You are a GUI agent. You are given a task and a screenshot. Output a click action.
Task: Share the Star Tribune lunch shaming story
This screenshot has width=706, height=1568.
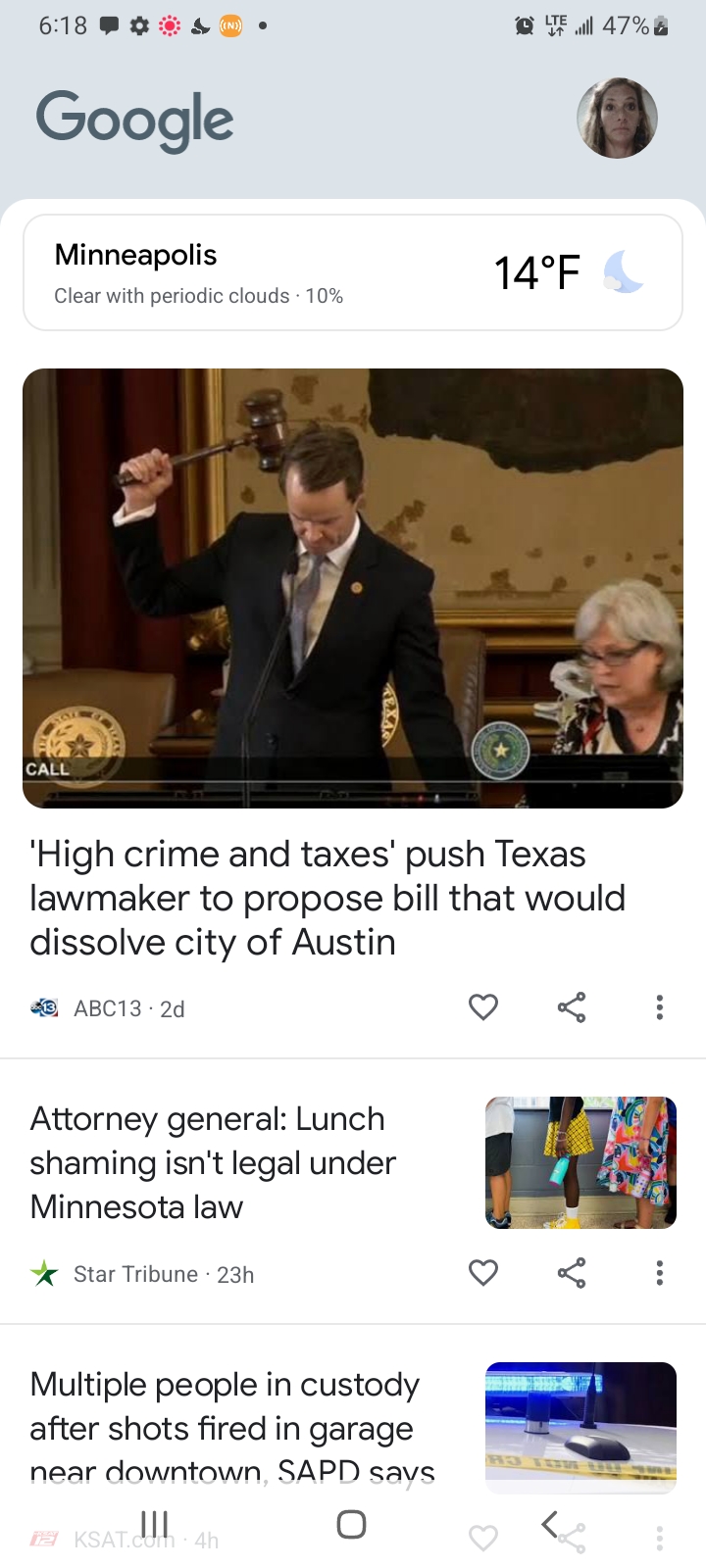(x=572, y=1273)
